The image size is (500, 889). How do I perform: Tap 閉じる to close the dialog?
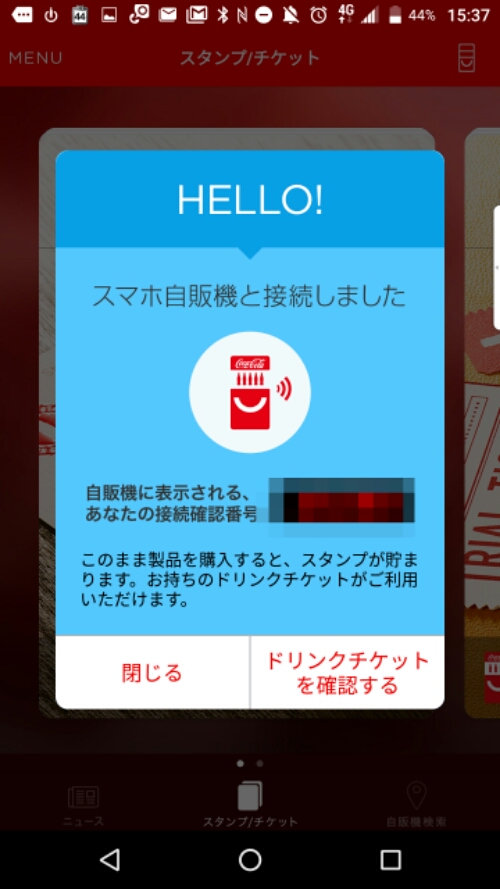152,672
